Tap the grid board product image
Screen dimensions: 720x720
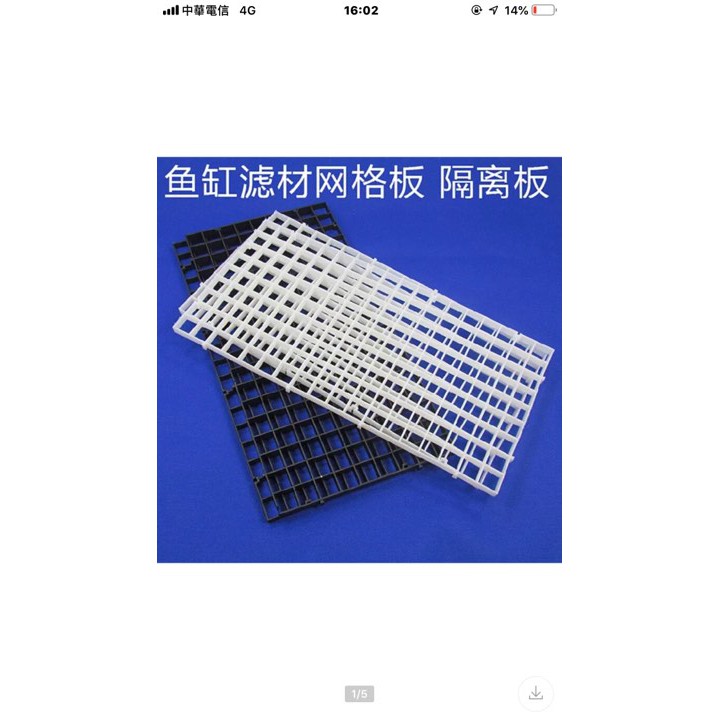coord(359,360)
